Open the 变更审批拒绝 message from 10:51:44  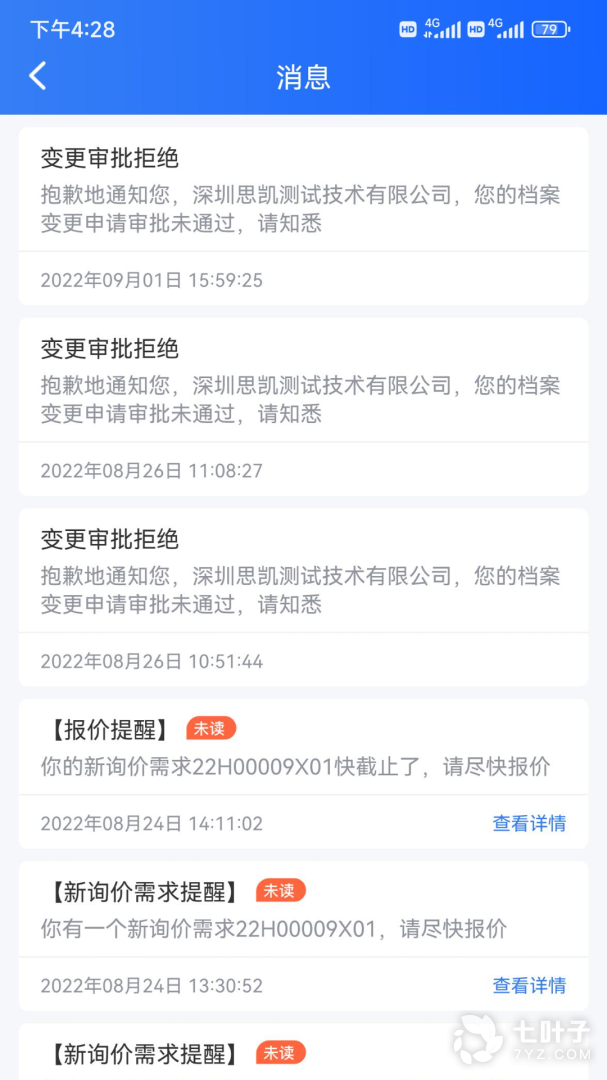pyautogui.click(x=303, y=577)
